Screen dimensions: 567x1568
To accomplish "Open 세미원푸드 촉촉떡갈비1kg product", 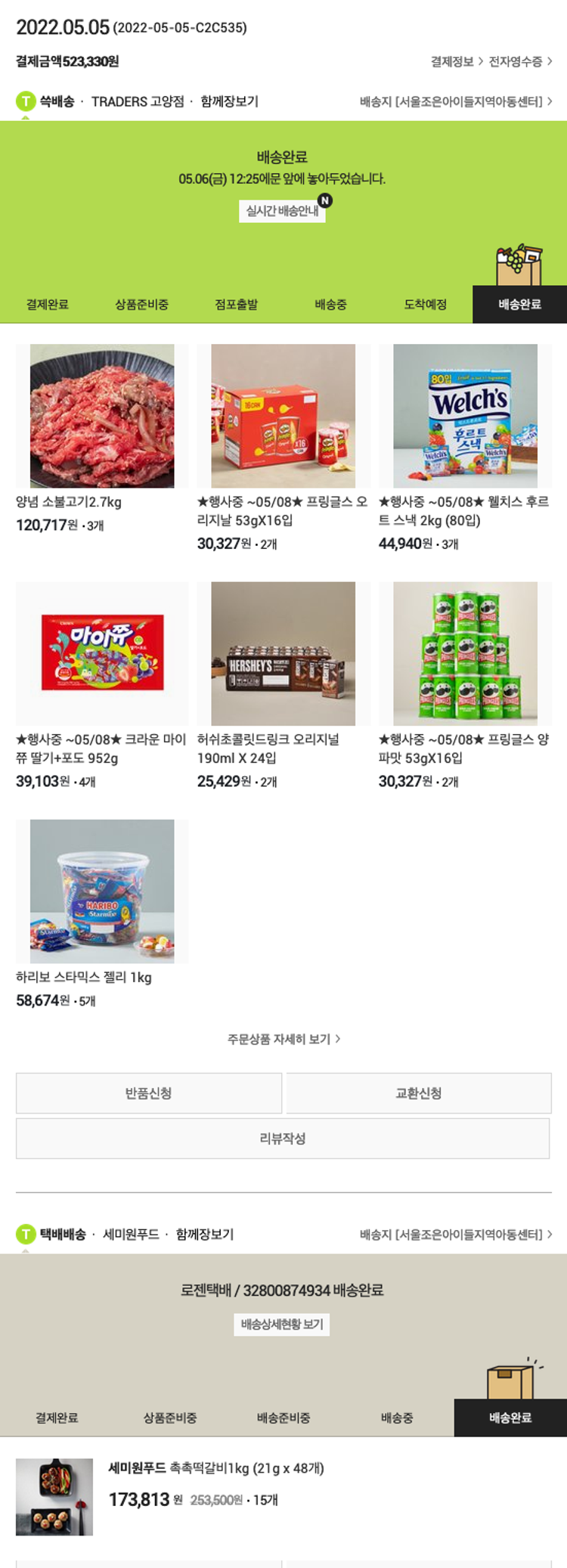I will click(216, 1468).
